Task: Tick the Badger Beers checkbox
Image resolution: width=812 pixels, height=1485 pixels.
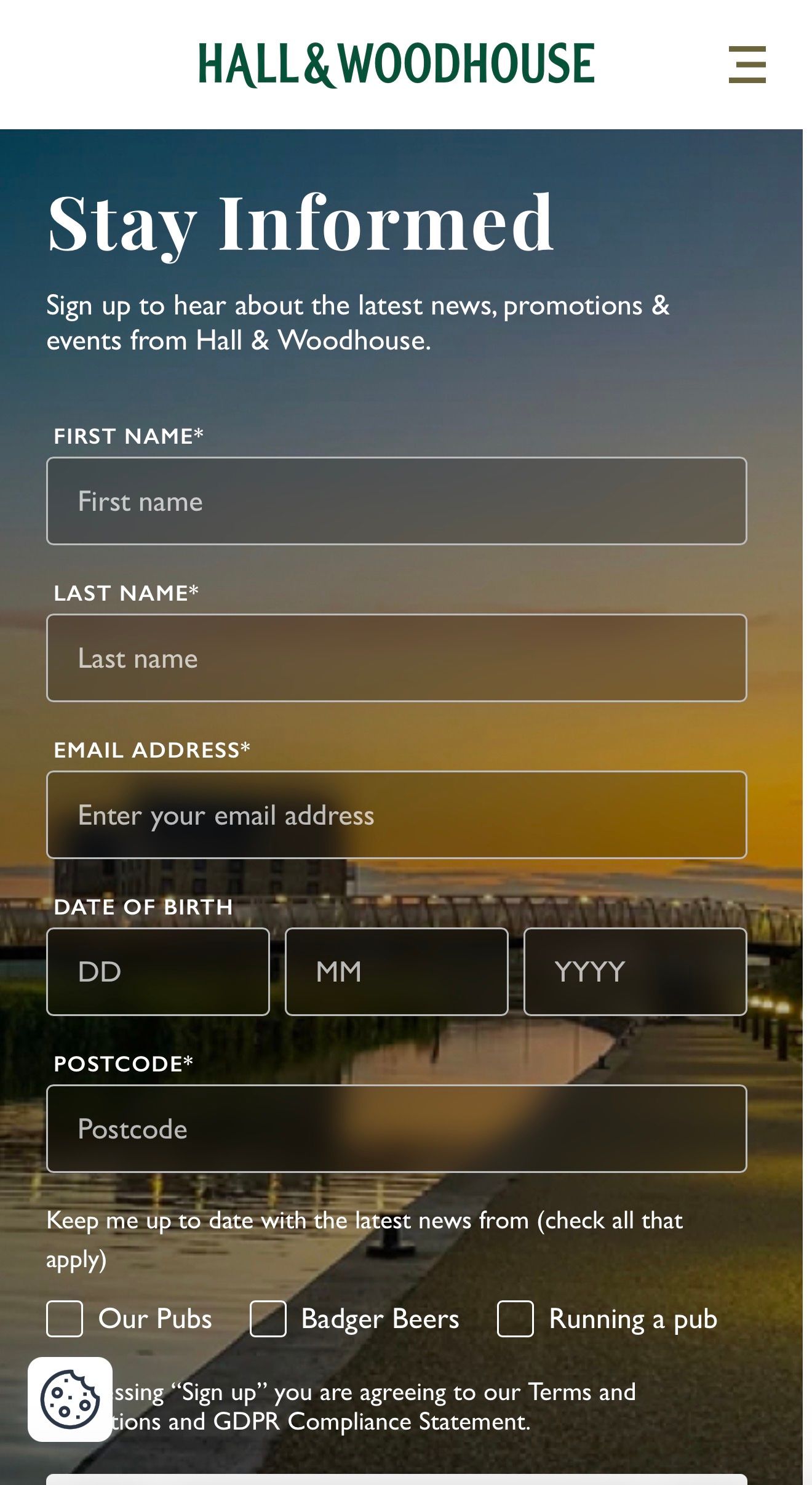Action: [268, 1319]
